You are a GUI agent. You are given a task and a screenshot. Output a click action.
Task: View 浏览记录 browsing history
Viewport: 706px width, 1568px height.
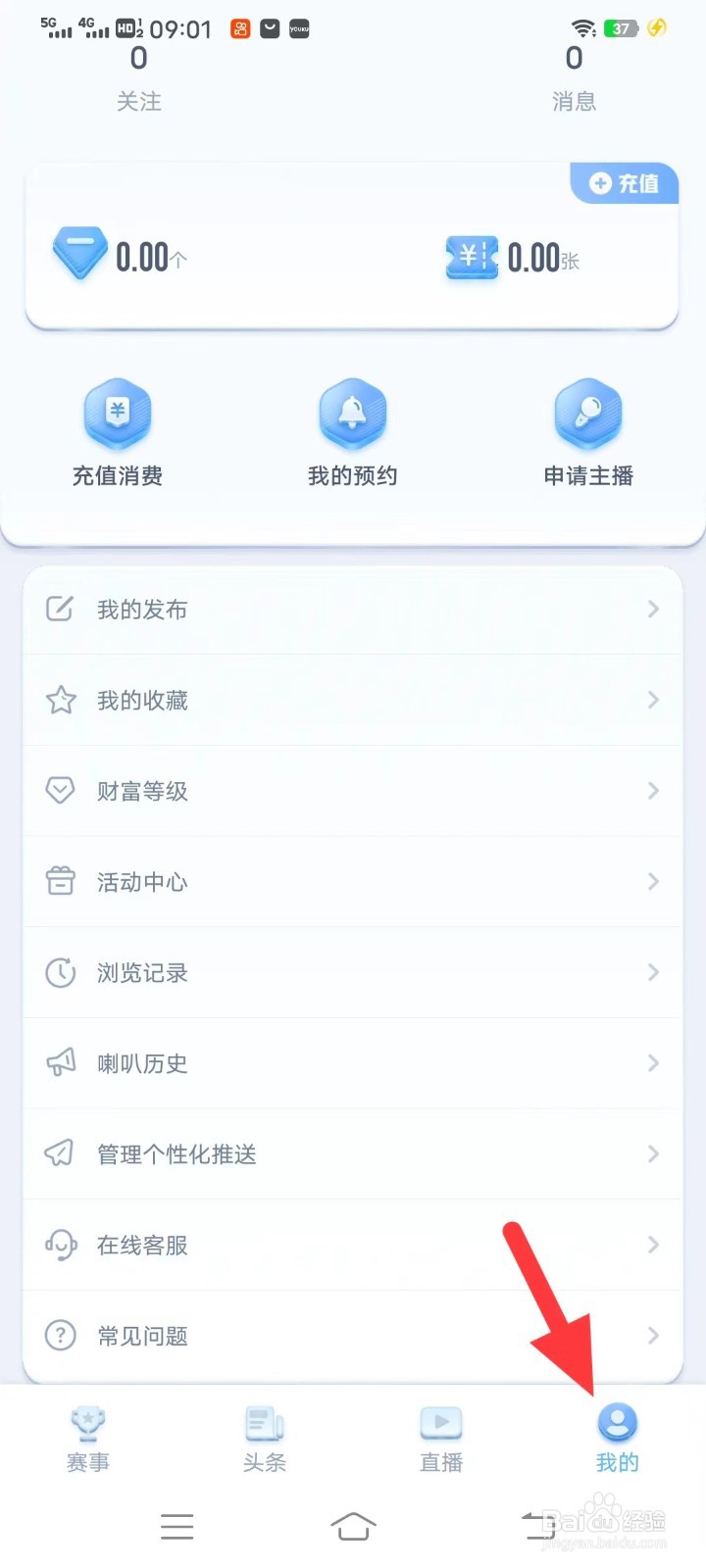point(353,972)
